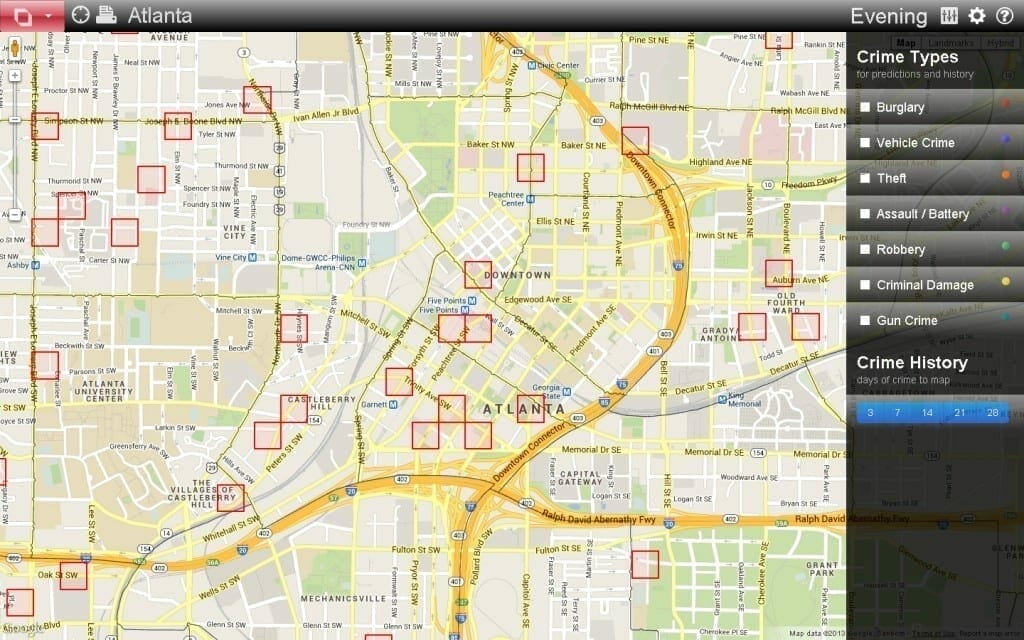
Task: Select 21 days of crime history
Action: click(x=960, y=413)
